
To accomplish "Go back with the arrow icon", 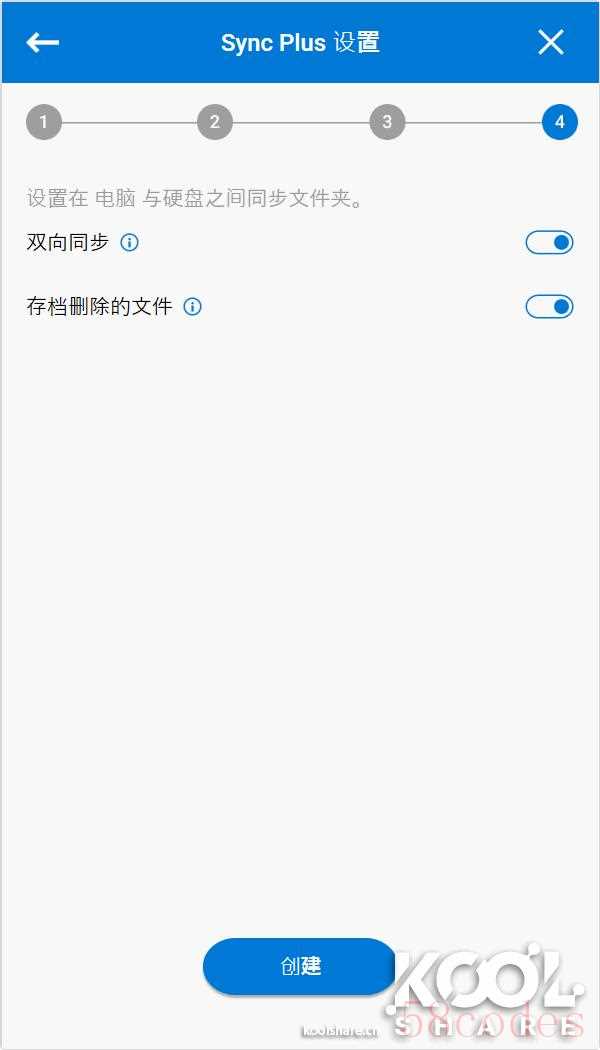I will tap(43, 42).
